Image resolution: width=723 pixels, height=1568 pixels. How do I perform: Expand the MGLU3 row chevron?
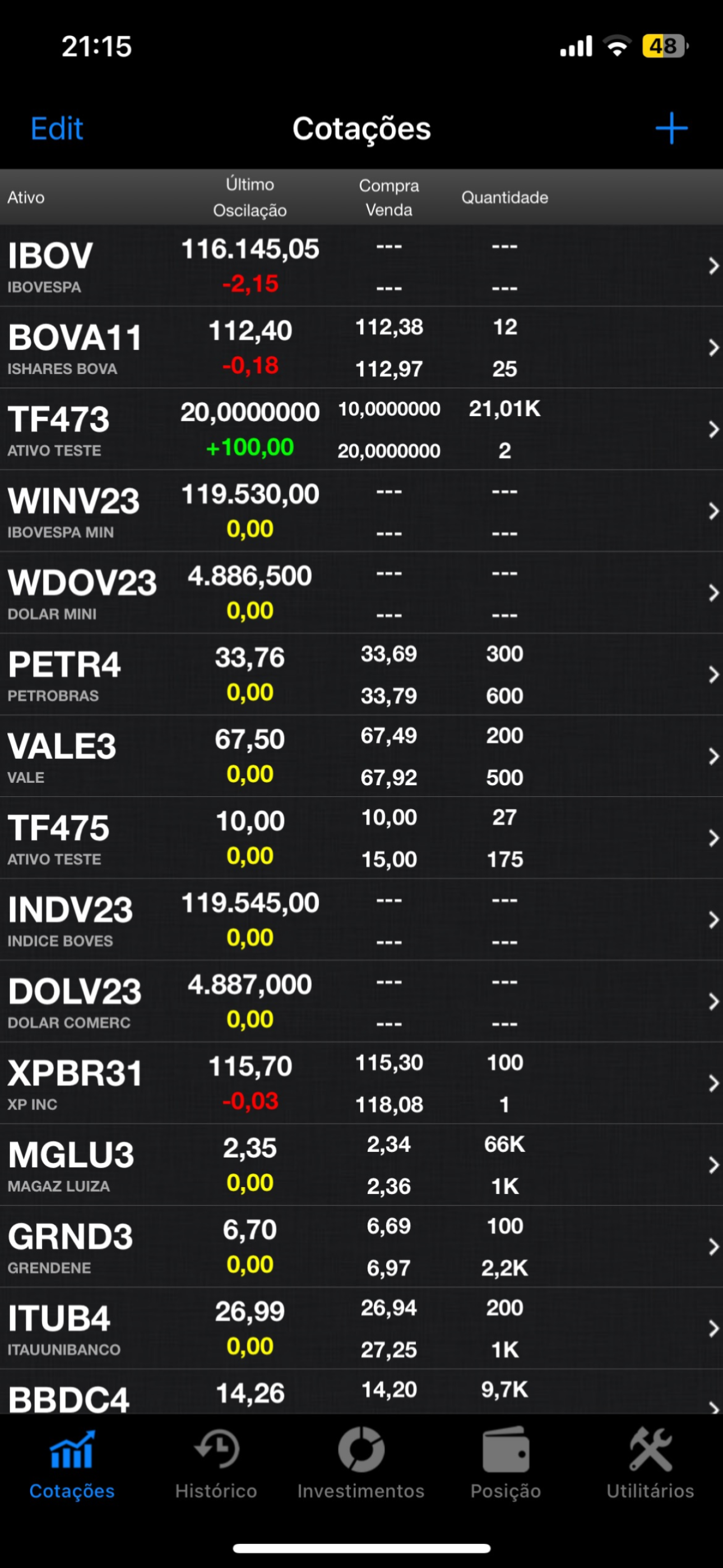tap(713, 1165)
